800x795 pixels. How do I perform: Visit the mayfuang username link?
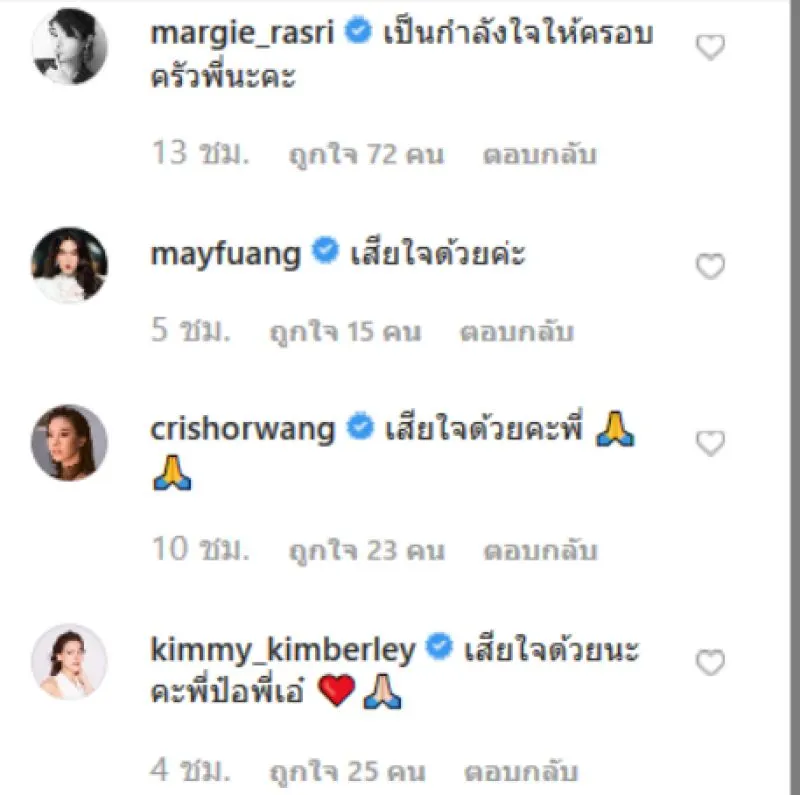(225, 254)
